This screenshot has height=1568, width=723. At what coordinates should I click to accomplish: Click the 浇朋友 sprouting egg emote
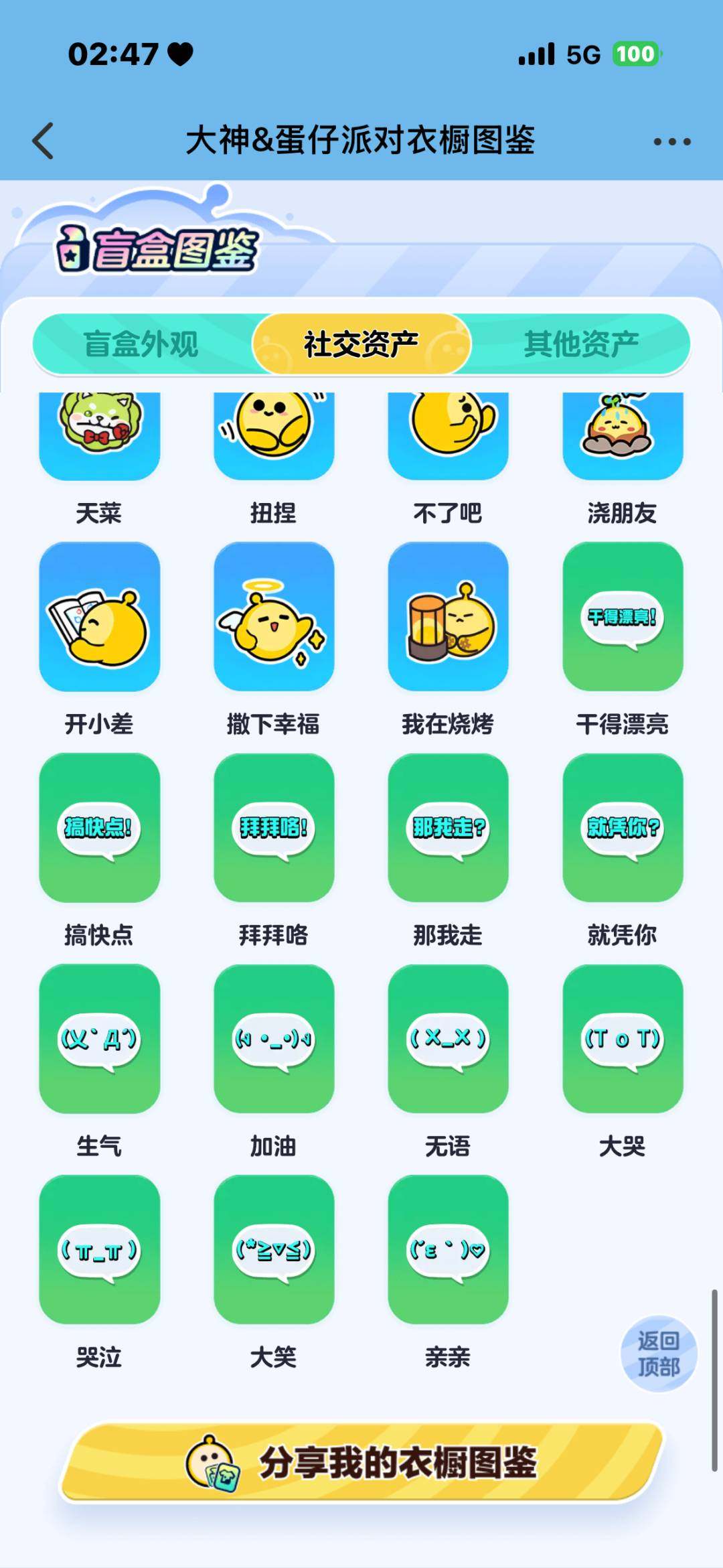pos(621,434)
